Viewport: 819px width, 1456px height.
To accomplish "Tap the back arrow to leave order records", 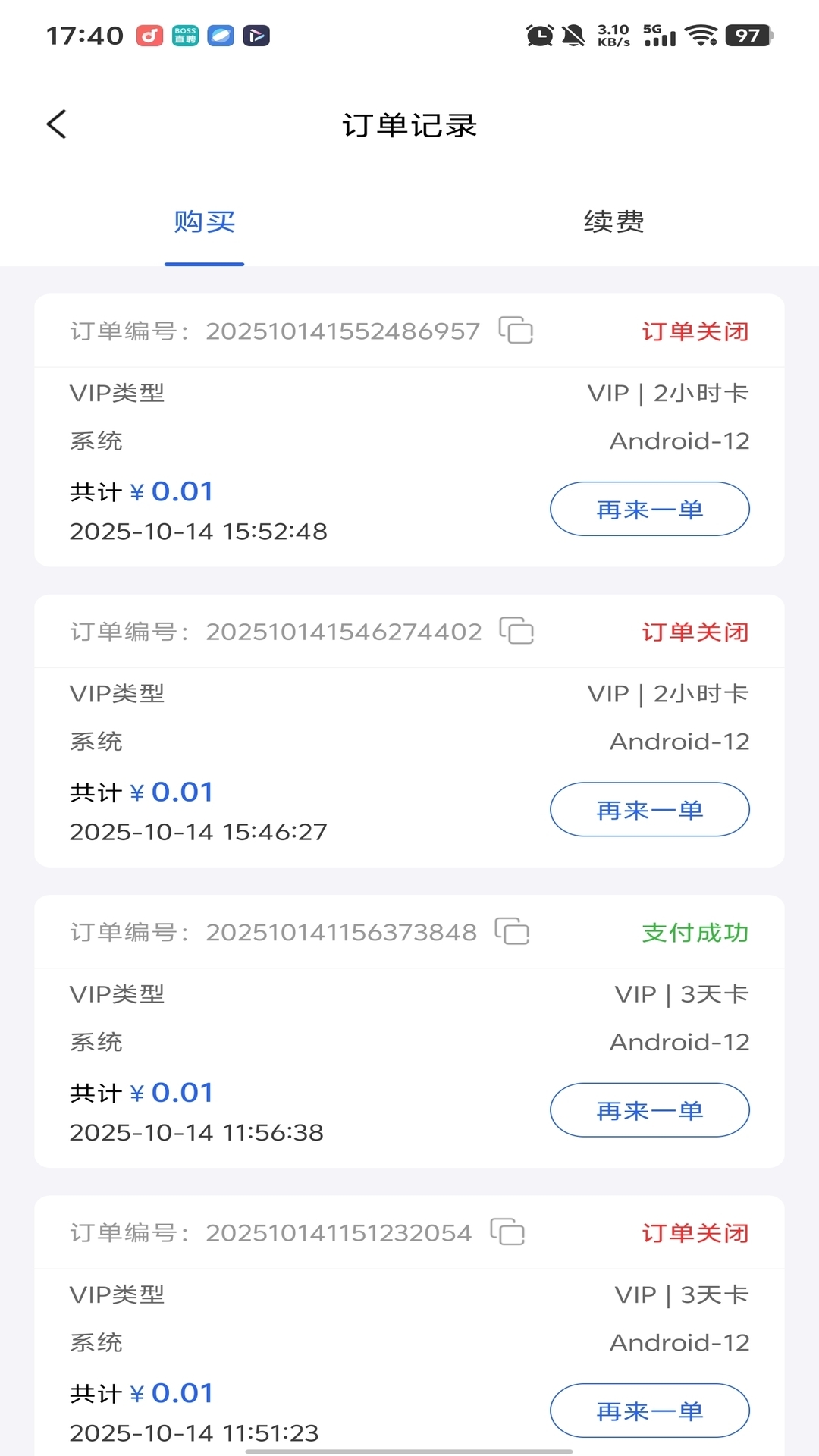I will click(55, 124).
